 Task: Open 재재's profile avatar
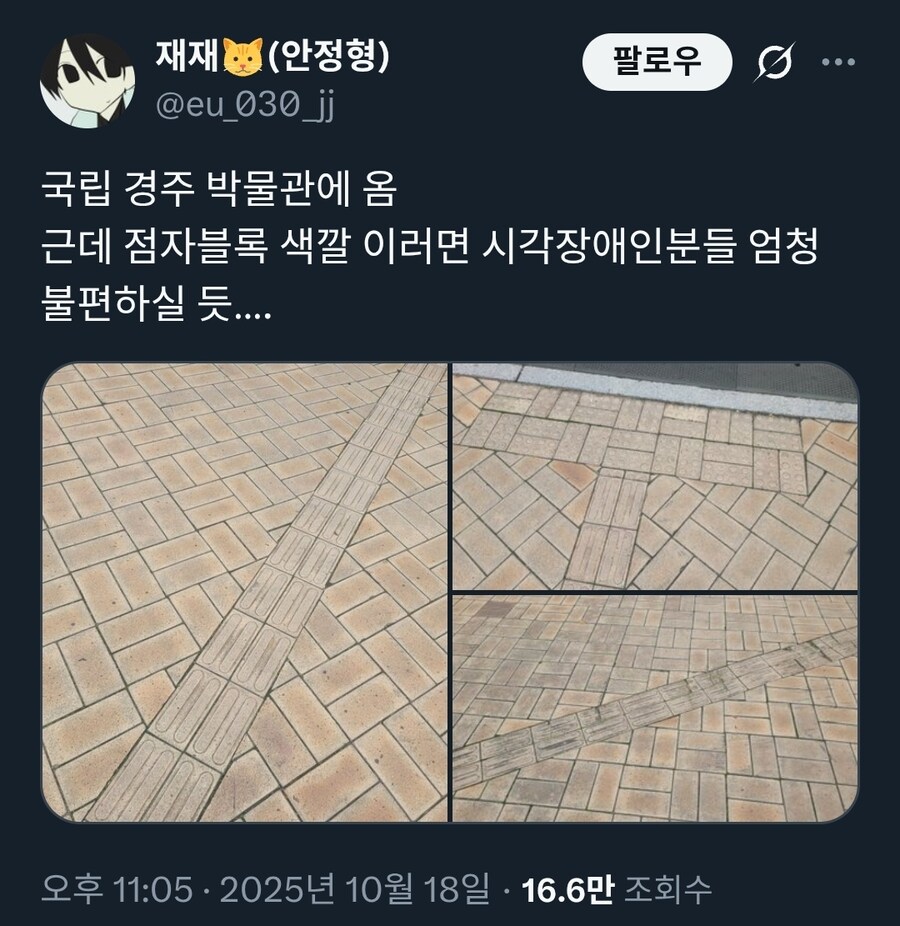(x=87, y=82)
